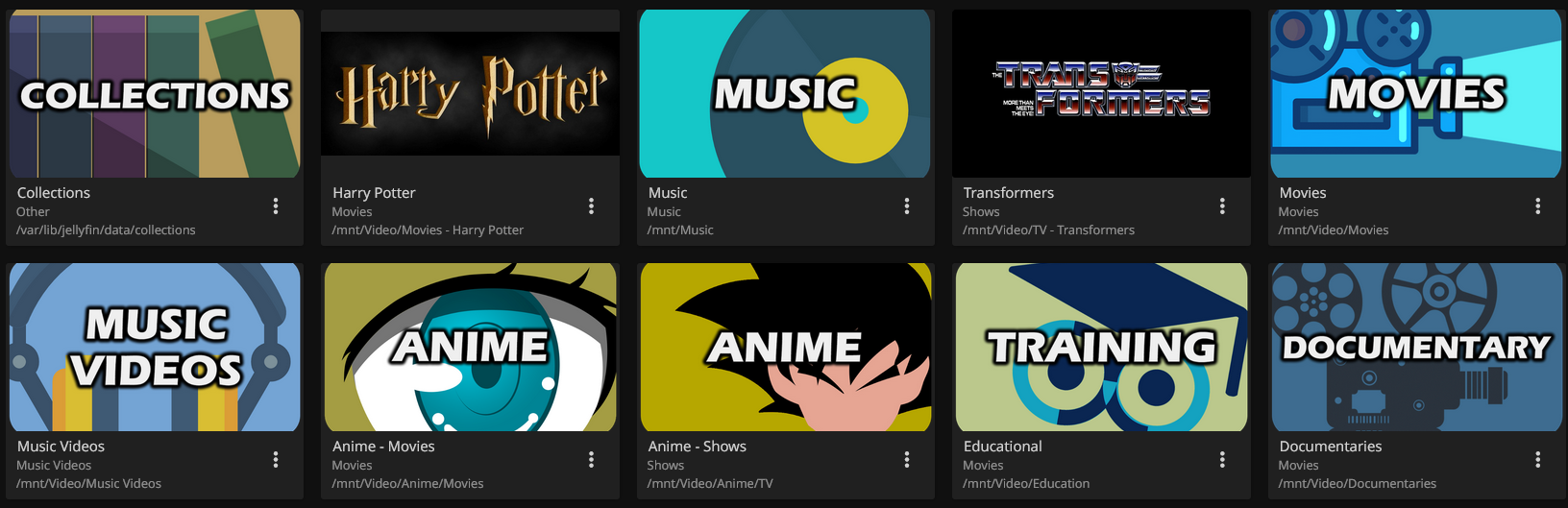
Task: Open the three-dot menu for Music Videos
Action: pos(276,460)
